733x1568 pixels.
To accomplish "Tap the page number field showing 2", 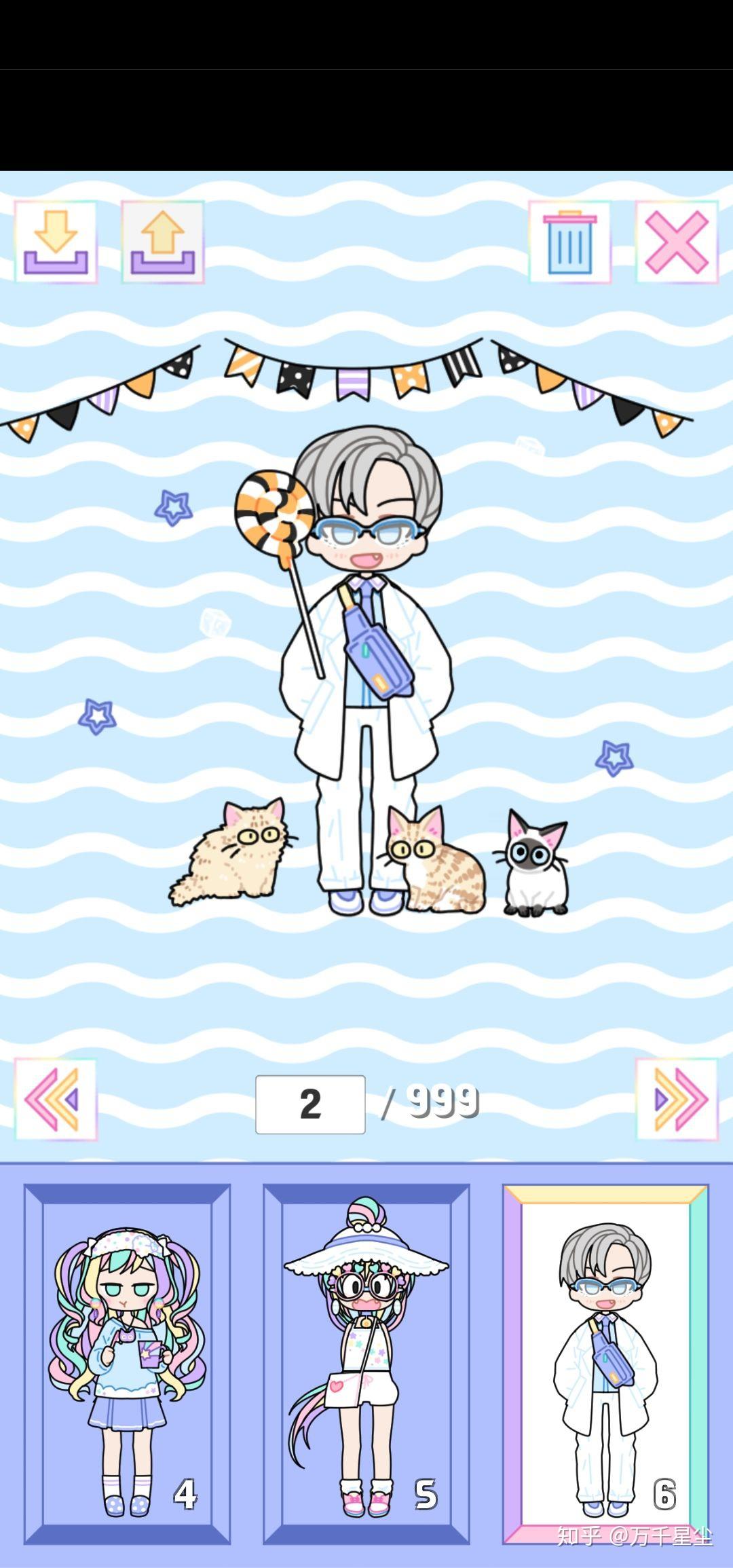I will pos(310,1104).
